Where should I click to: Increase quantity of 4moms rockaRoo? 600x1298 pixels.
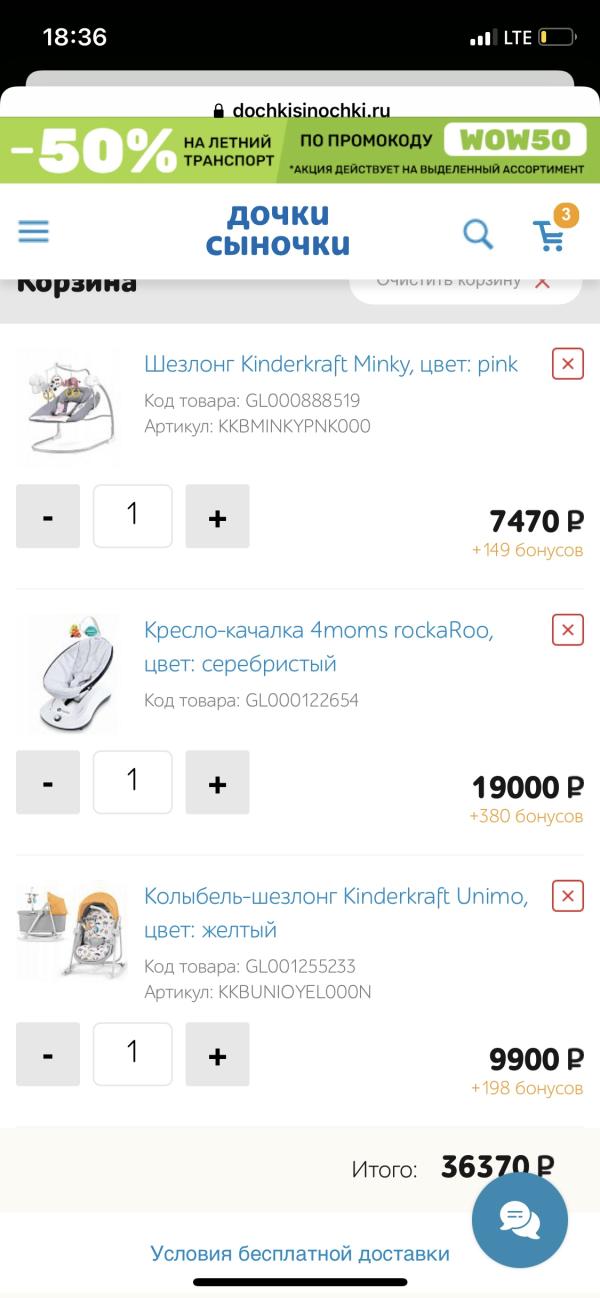click(217, 783)
